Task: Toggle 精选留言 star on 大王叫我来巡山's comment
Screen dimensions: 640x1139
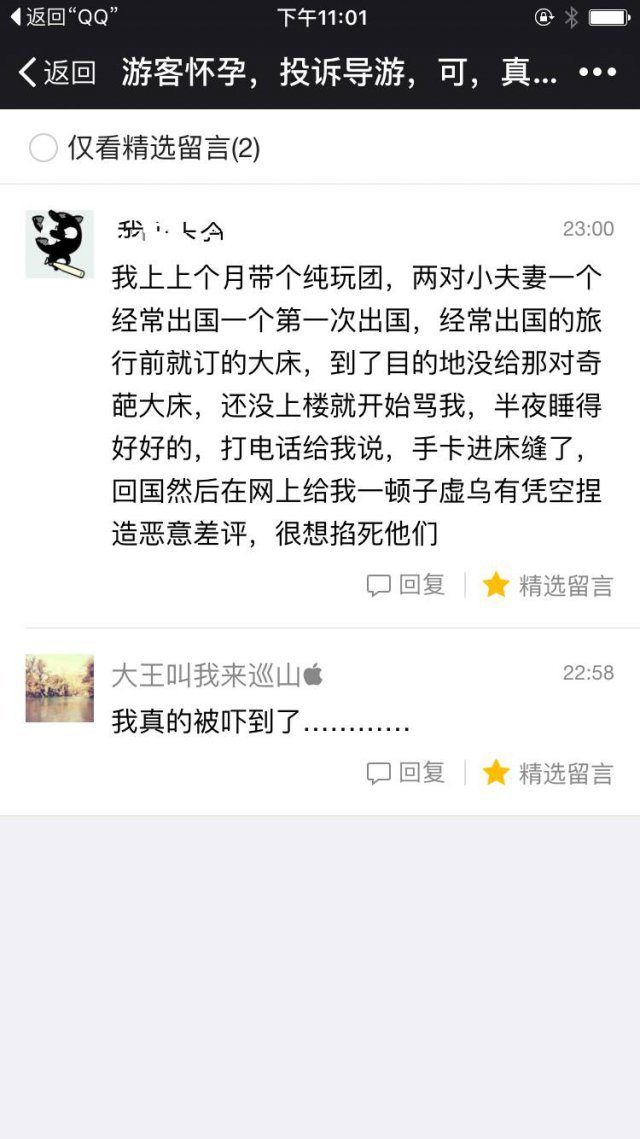Action: (x=548, y=772)
